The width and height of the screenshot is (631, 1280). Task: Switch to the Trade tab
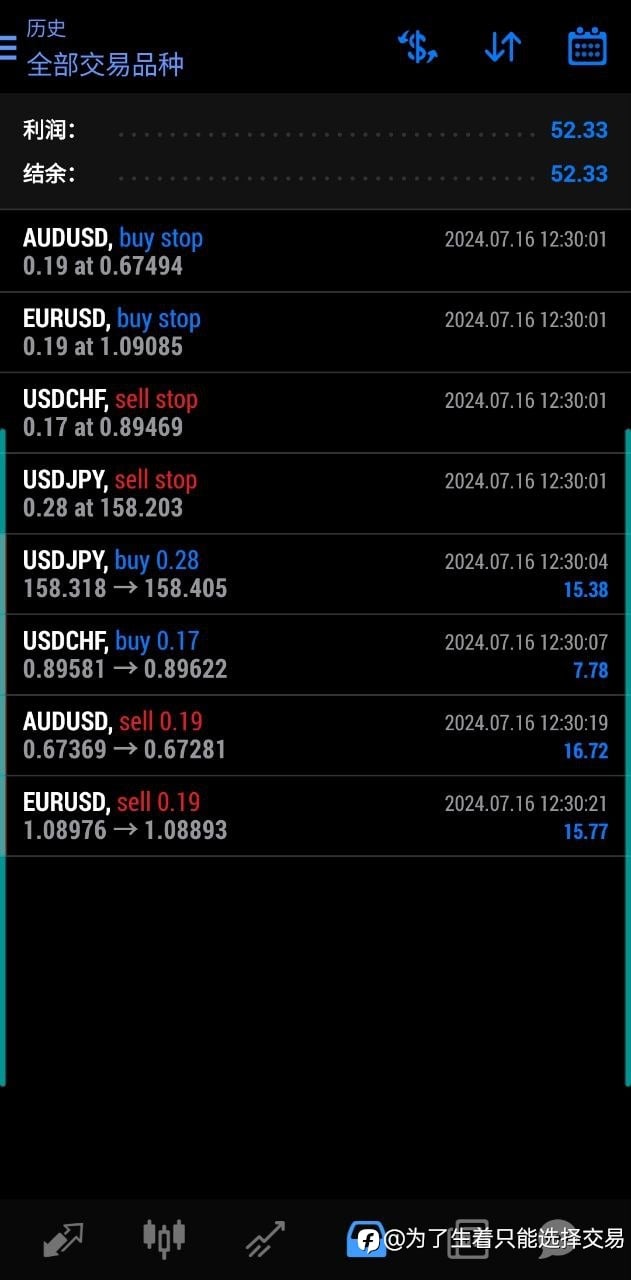tap(265, 1239)
